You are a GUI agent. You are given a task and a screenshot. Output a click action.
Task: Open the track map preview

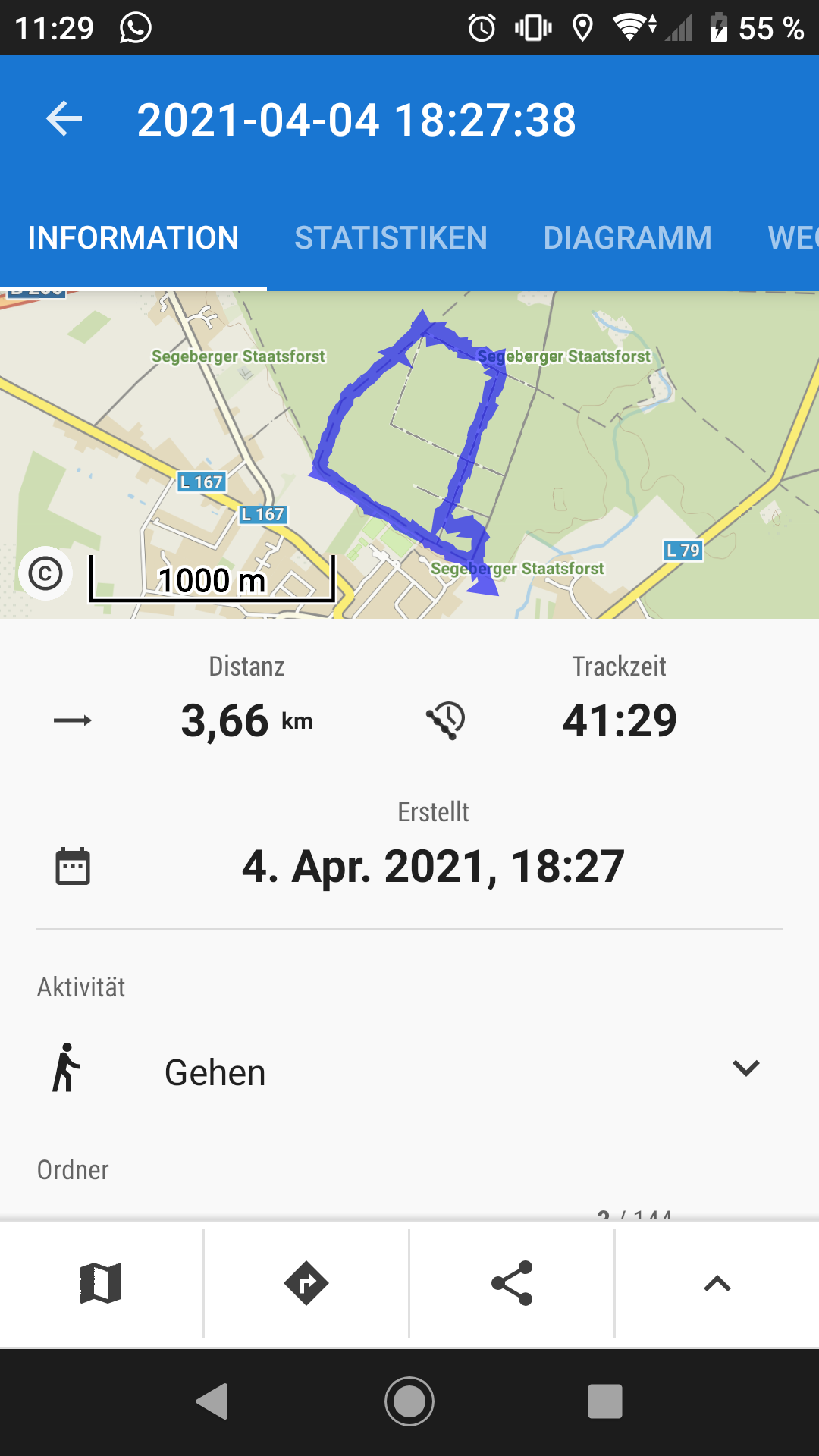point(531,455)
